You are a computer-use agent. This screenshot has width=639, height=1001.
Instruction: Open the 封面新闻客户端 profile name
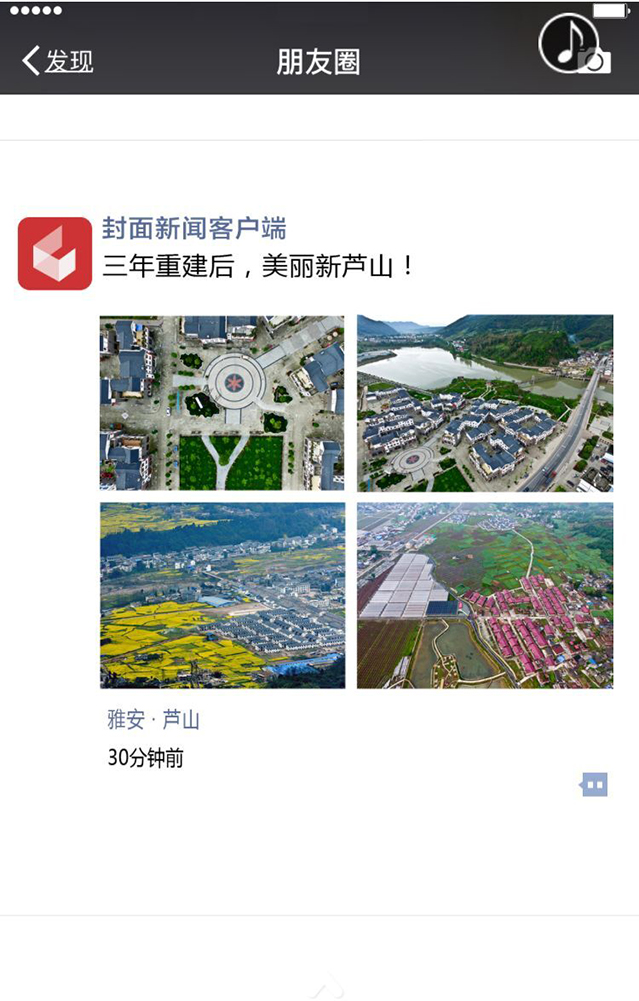pos(194,229)
